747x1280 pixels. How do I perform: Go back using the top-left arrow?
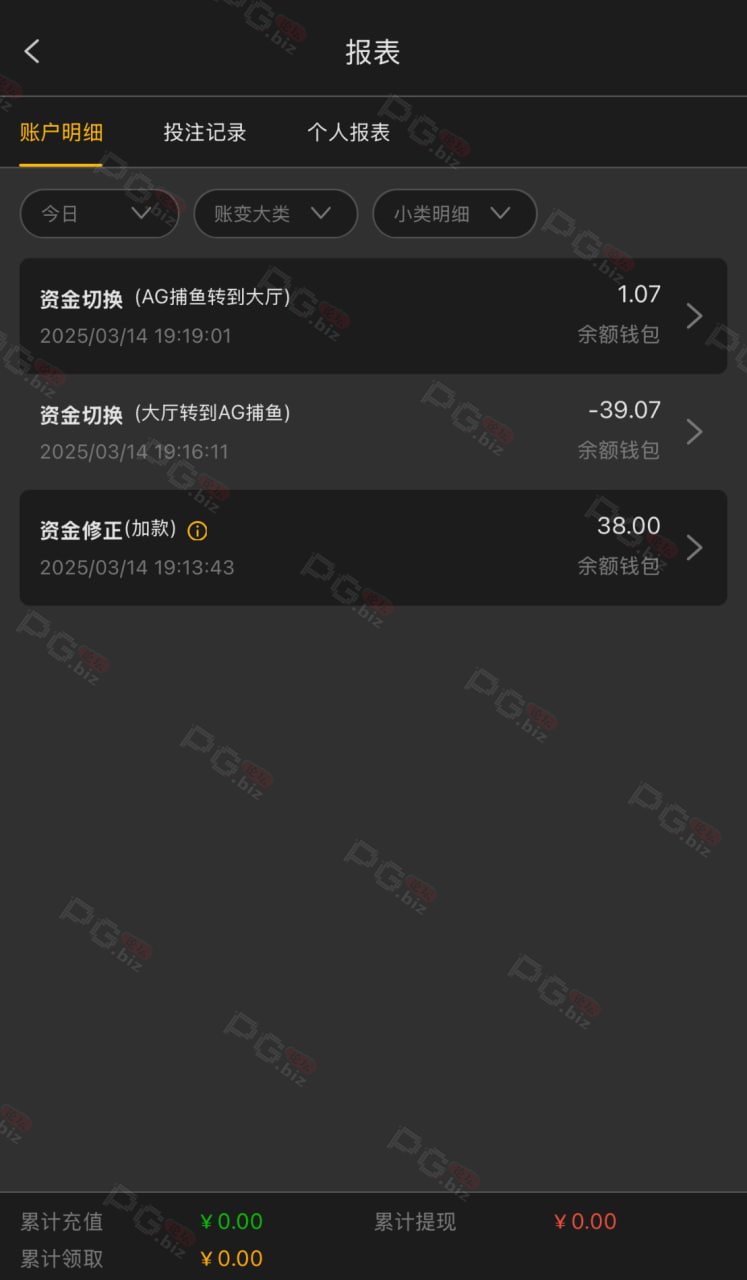(32, 51)
